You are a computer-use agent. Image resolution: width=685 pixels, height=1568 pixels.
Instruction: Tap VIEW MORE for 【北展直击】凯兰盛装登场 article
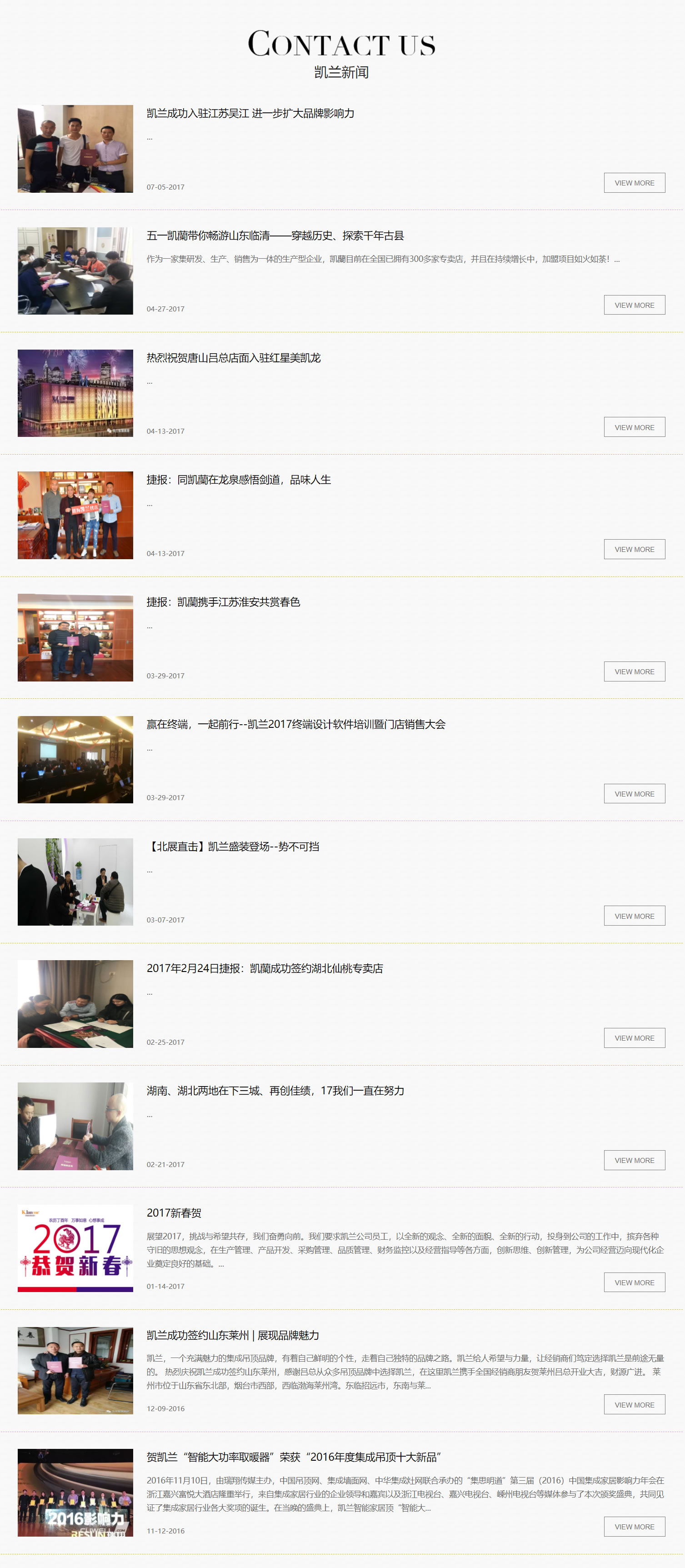pos(634,916)
